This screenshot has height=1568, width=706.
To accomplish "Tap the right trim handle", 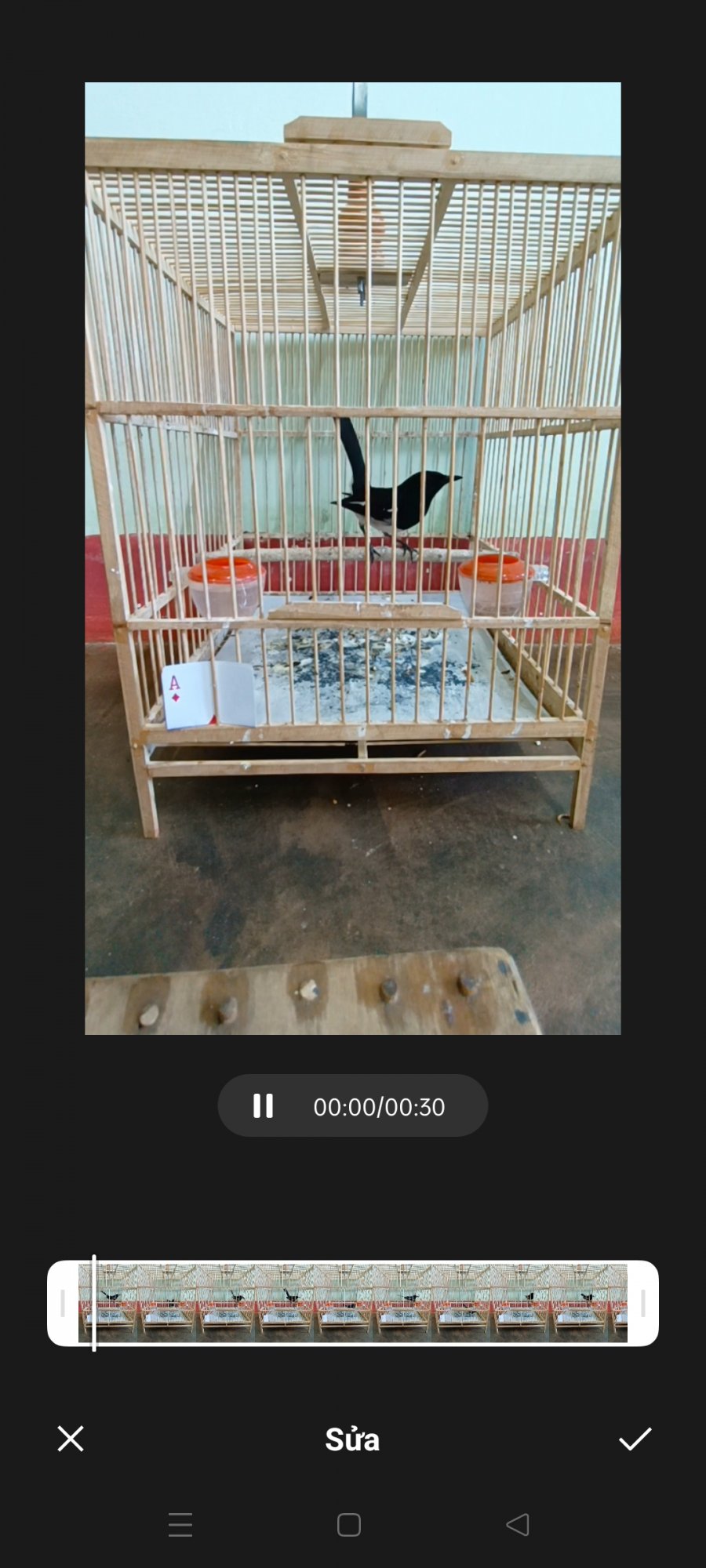I will click(643, 1303).
